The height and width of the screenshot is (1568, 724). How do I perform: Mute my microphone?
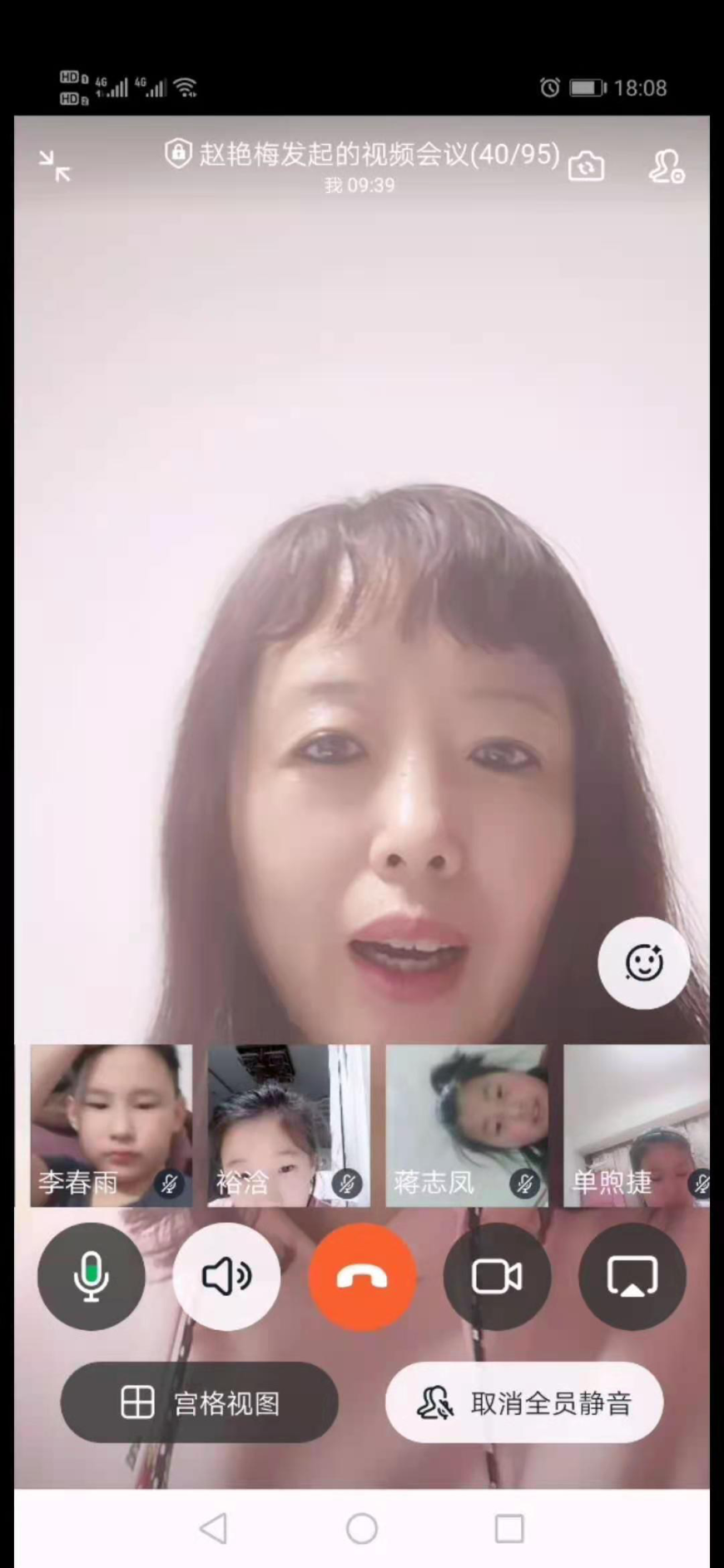(91, 1276)
